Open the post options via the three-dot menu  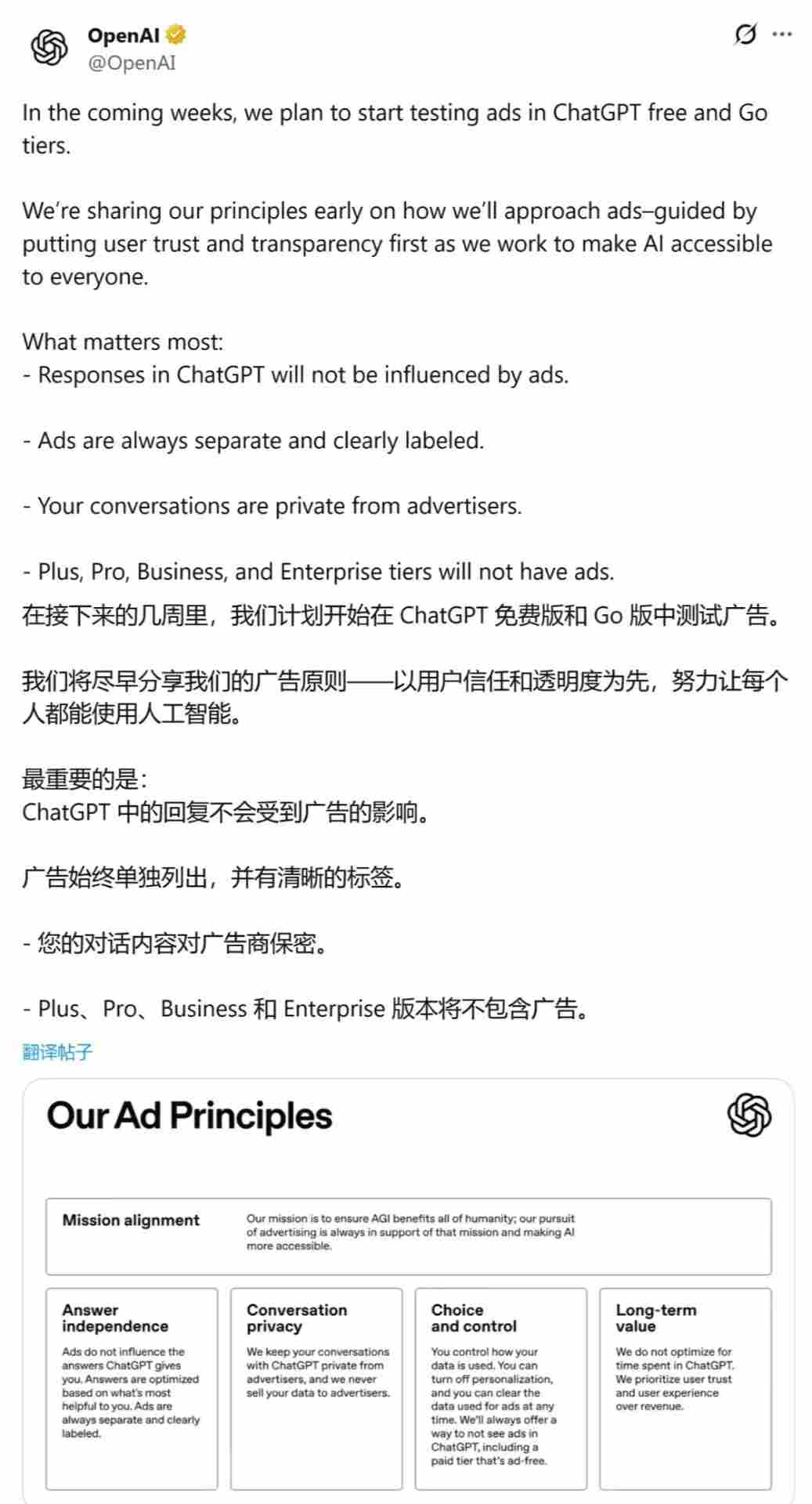pyautogui.click(x=782, y=33)
